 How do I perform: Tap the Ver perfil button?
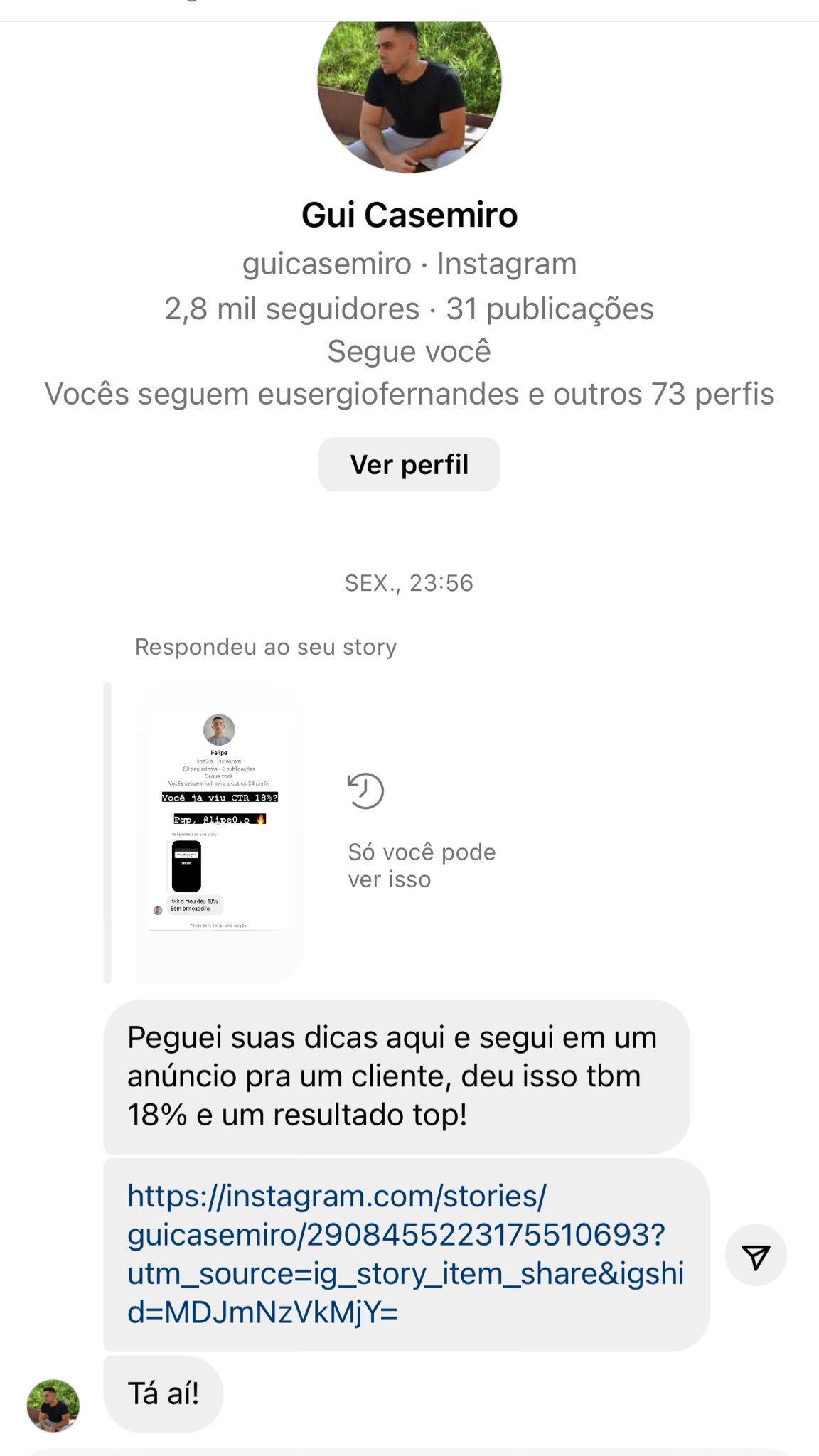click(x=409, y=464)
